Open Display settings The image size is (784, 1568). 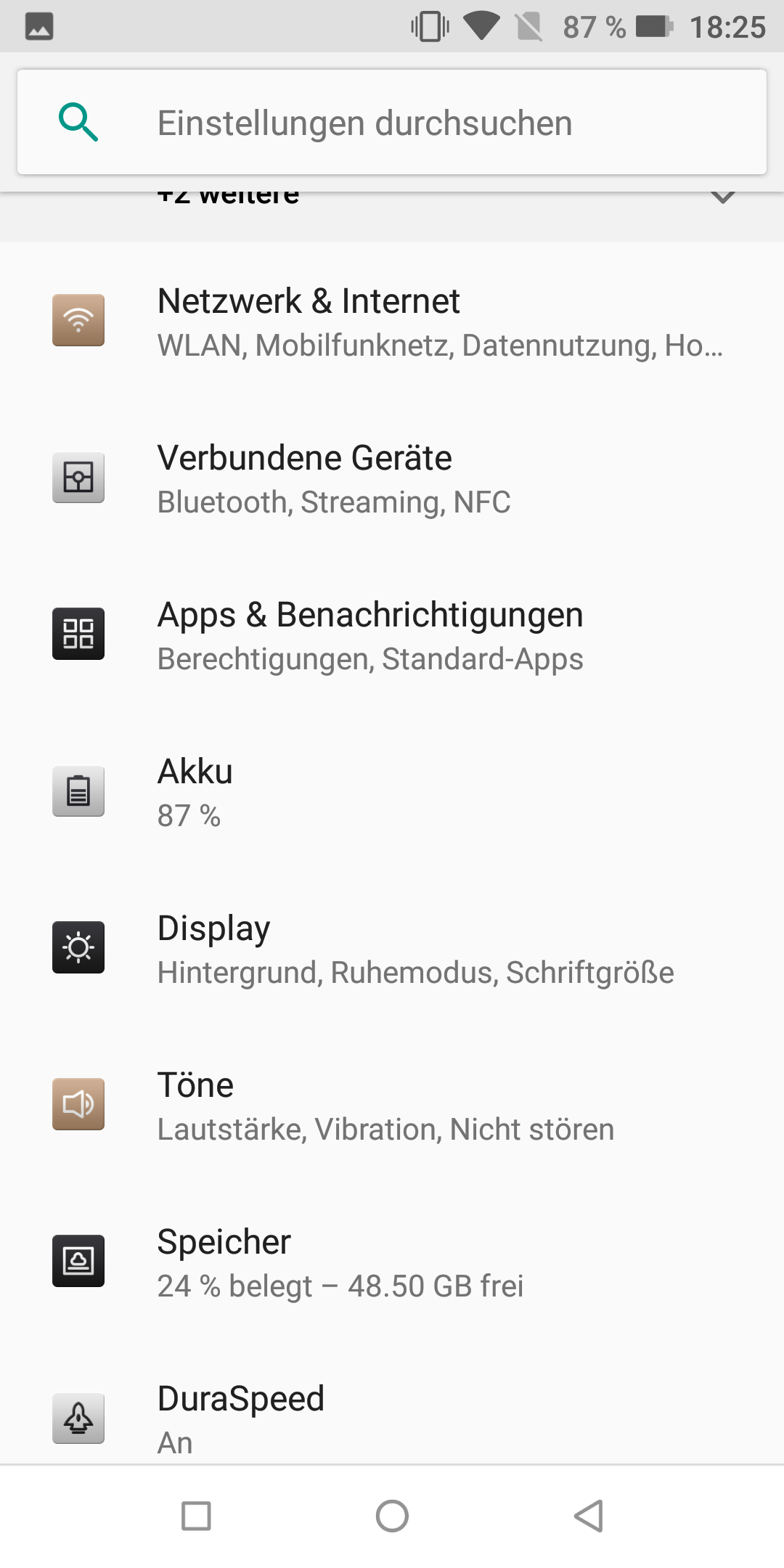(x=392, y=949)
